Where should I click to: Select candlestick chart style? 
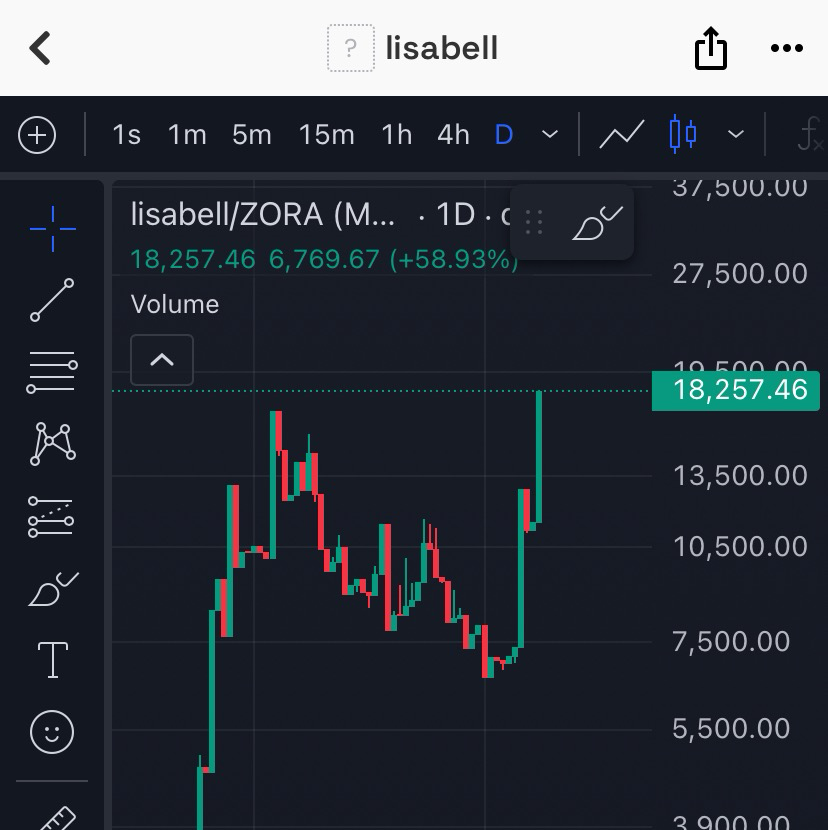click(x=683, y=135)
